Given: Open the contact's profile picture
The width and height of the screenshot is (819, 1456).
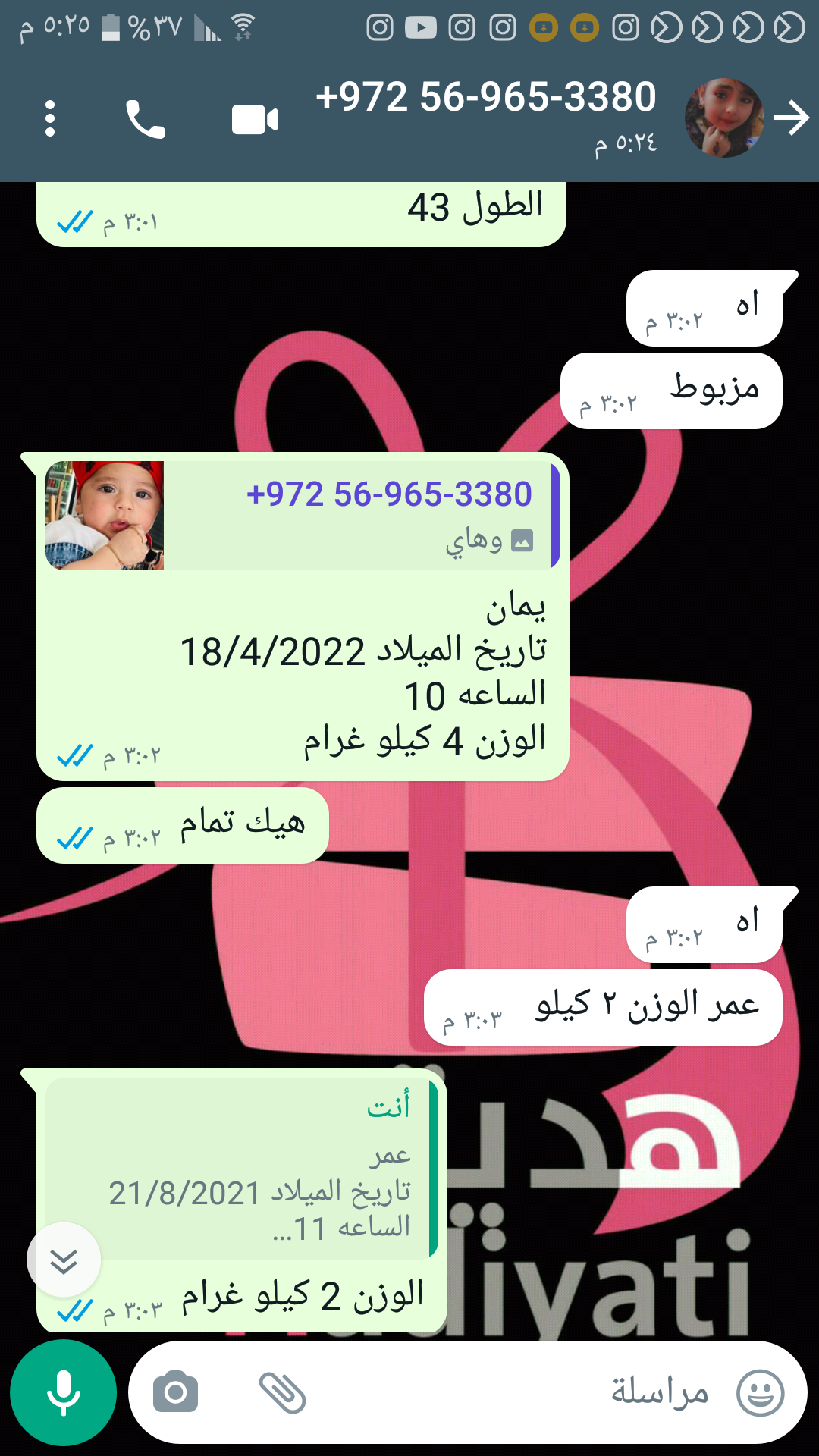Looking at the screenshot, I should pyautogui.click(x=723, y=118).
